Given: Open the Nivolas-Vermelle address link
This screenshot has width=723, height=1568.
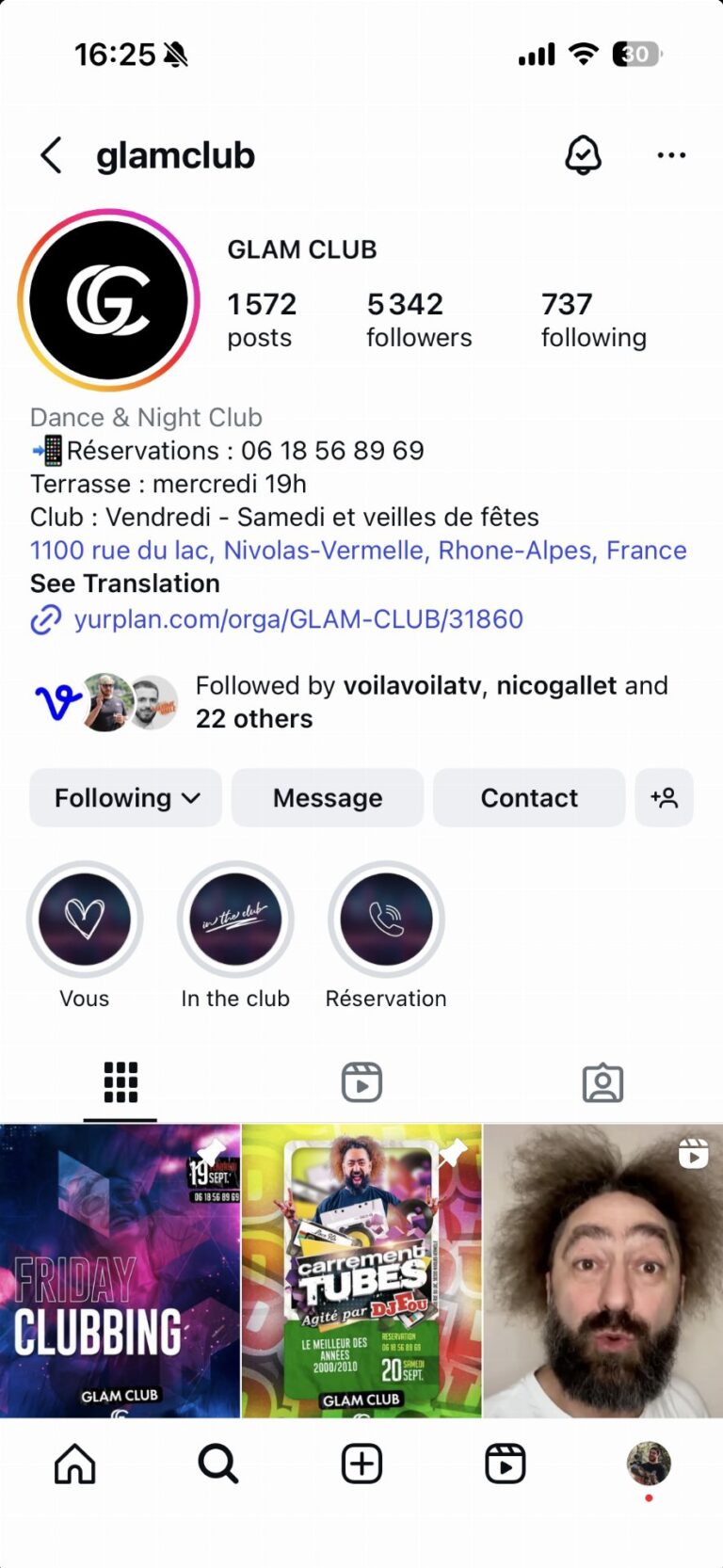Looking at the screenshot, I should coord(358,550).
